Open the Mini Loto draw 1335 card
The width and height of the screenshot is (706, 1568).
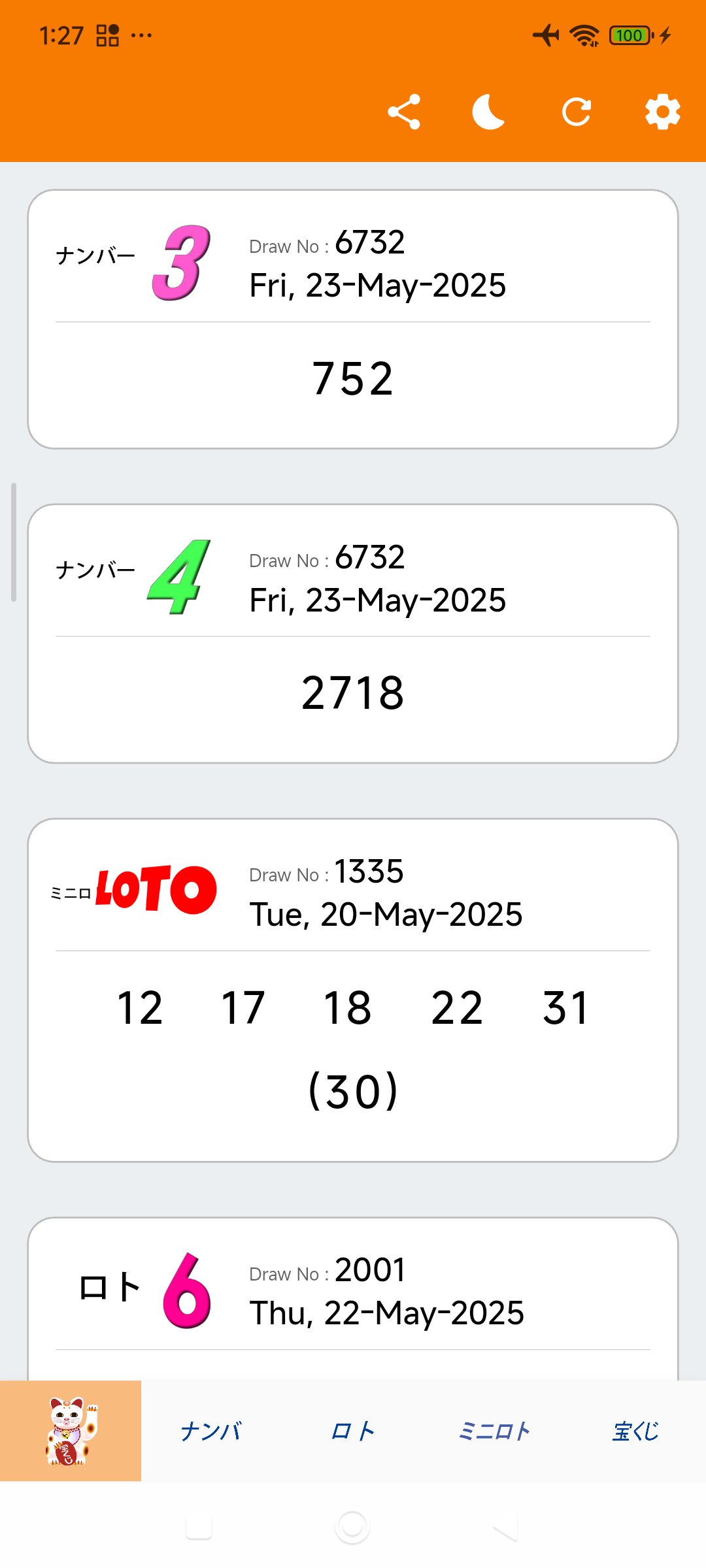pyautogui.click(x=353, y=990)
